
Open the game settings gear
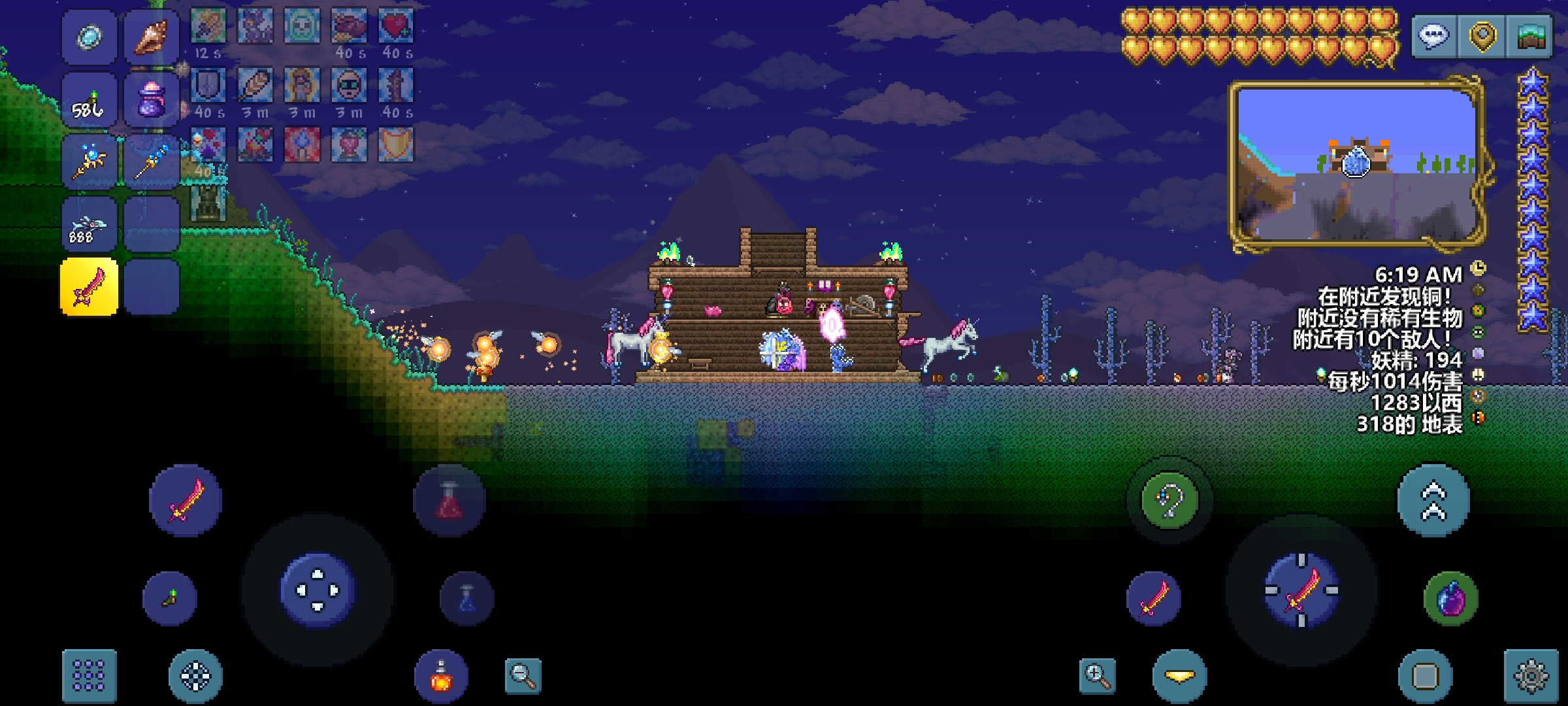1531,675
